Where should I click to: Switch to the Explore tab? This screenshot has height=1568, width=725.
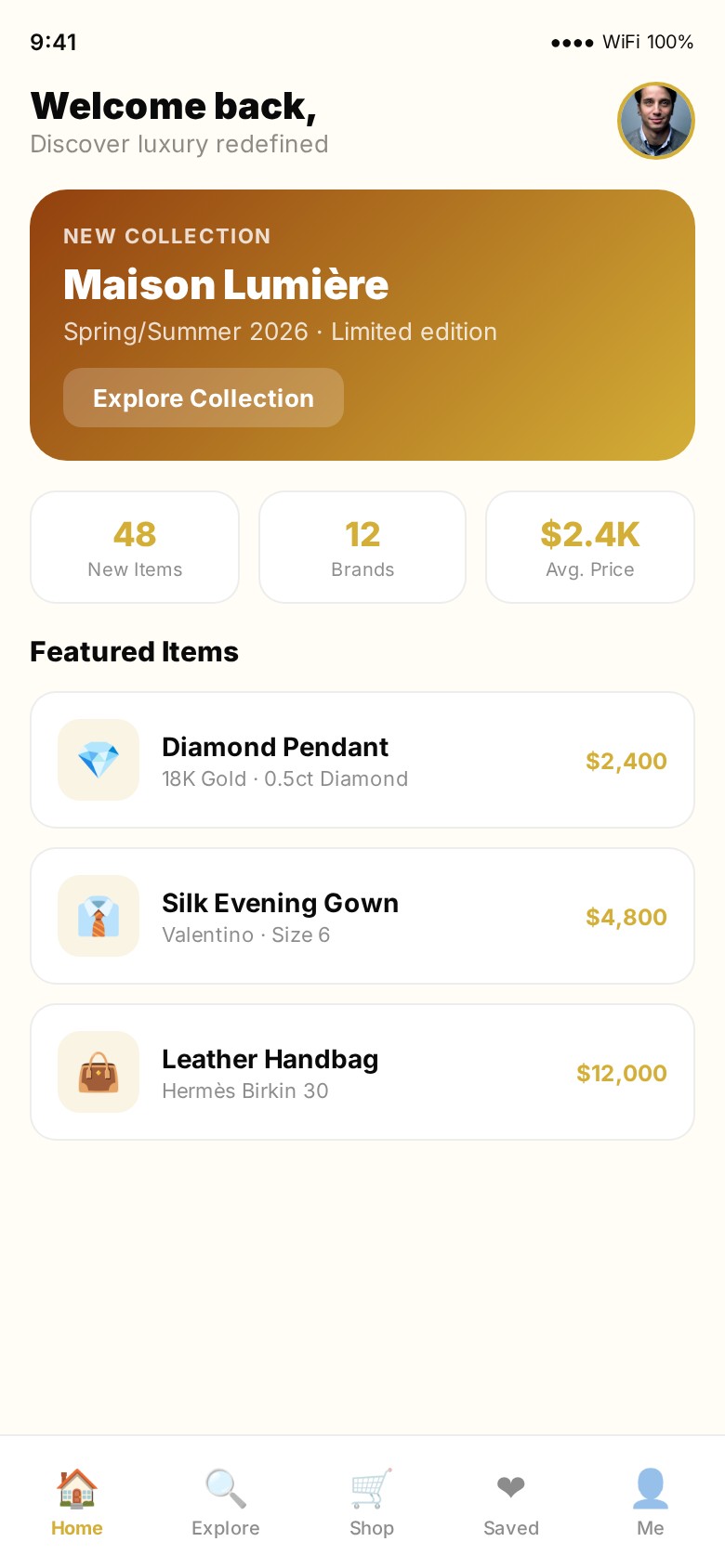226,1502
